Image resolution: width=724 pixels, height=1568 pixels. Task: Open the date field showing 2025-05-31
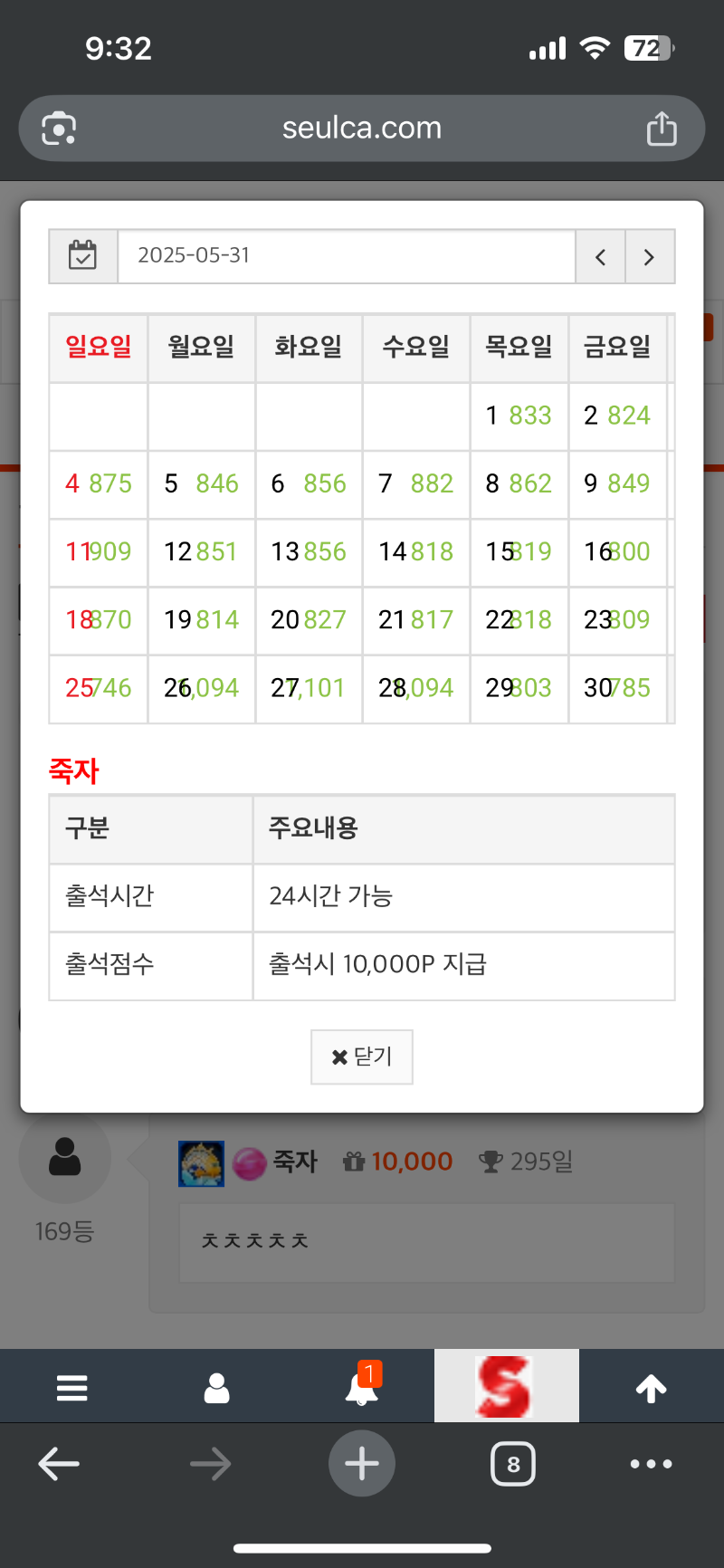(x=346, y=256)
